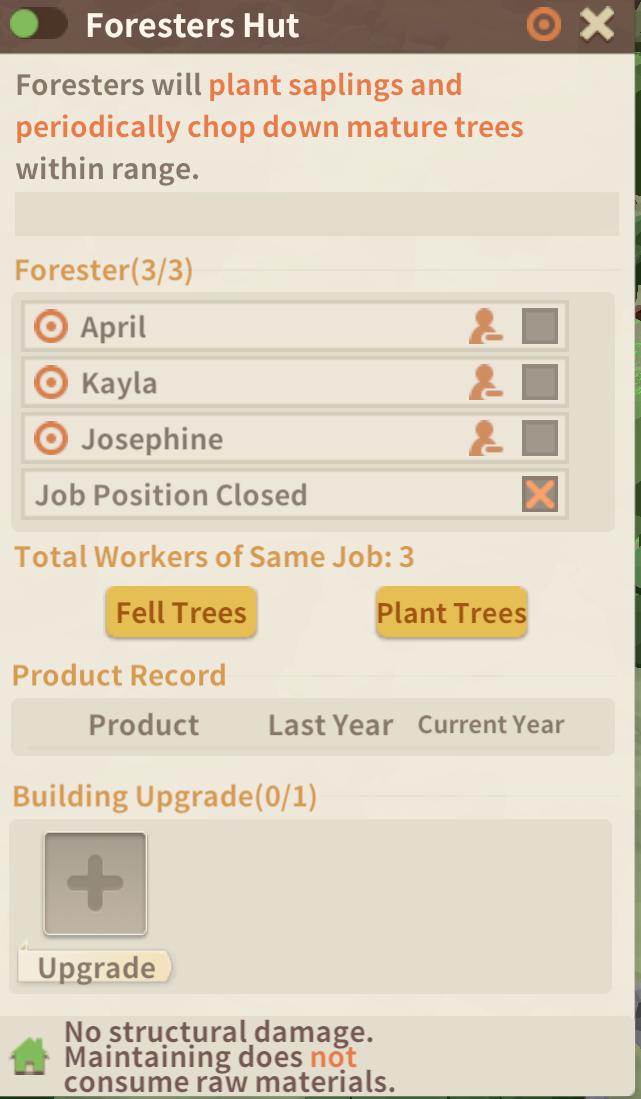Focus on worker Josephine

[50, 439]
